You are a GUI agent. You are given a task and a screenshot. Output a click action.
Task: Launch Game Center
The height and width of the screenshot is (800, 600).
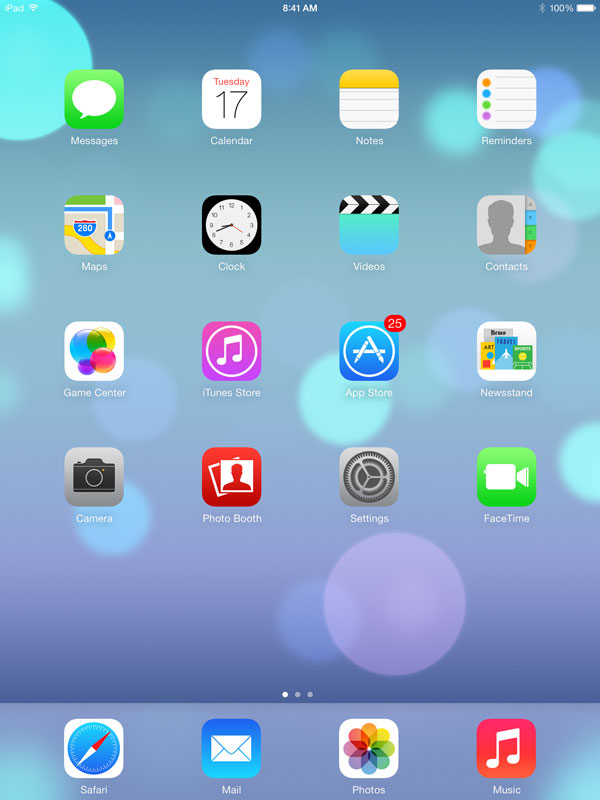[x=94, y=351]
